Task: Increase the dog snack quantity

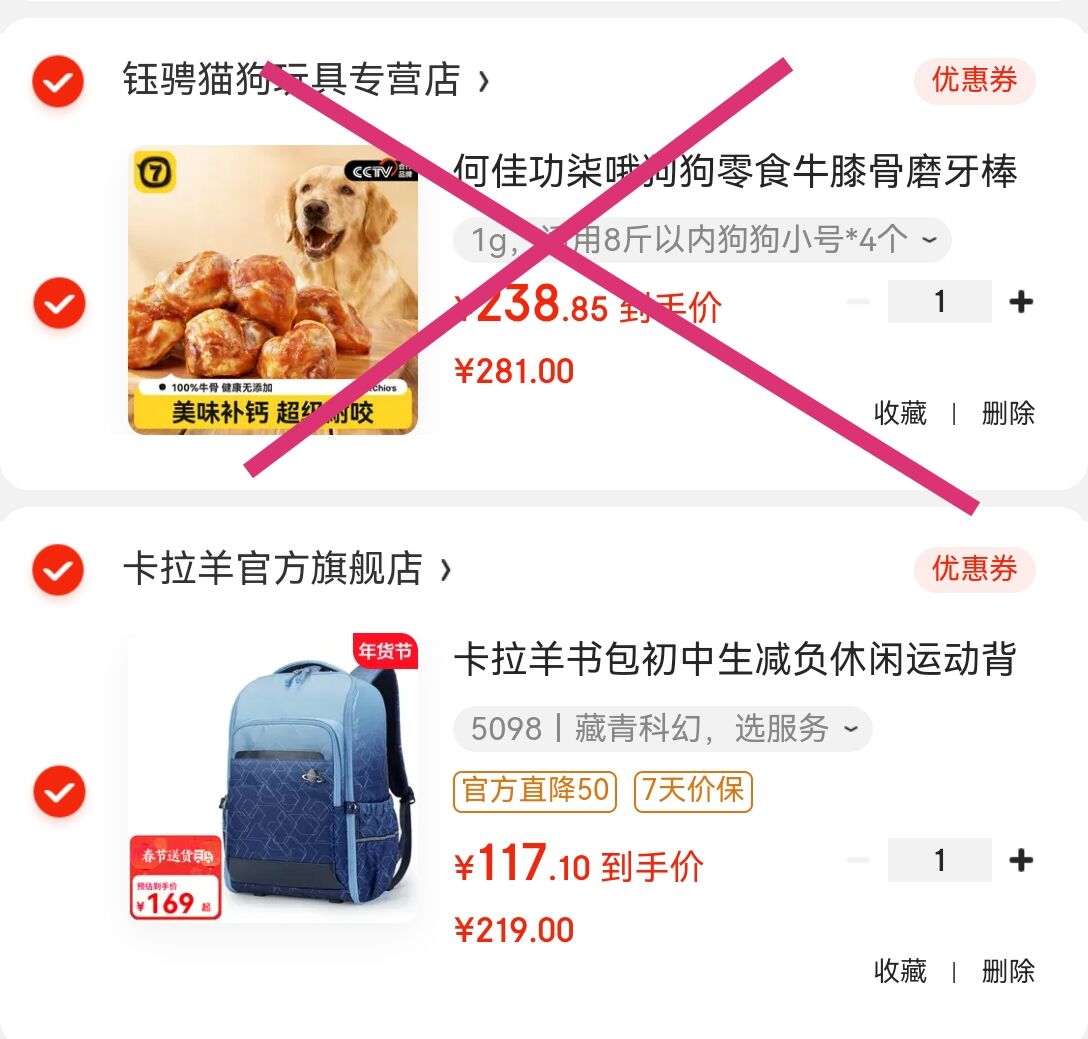Action: pyautogui.click(x=1020, y=302)
